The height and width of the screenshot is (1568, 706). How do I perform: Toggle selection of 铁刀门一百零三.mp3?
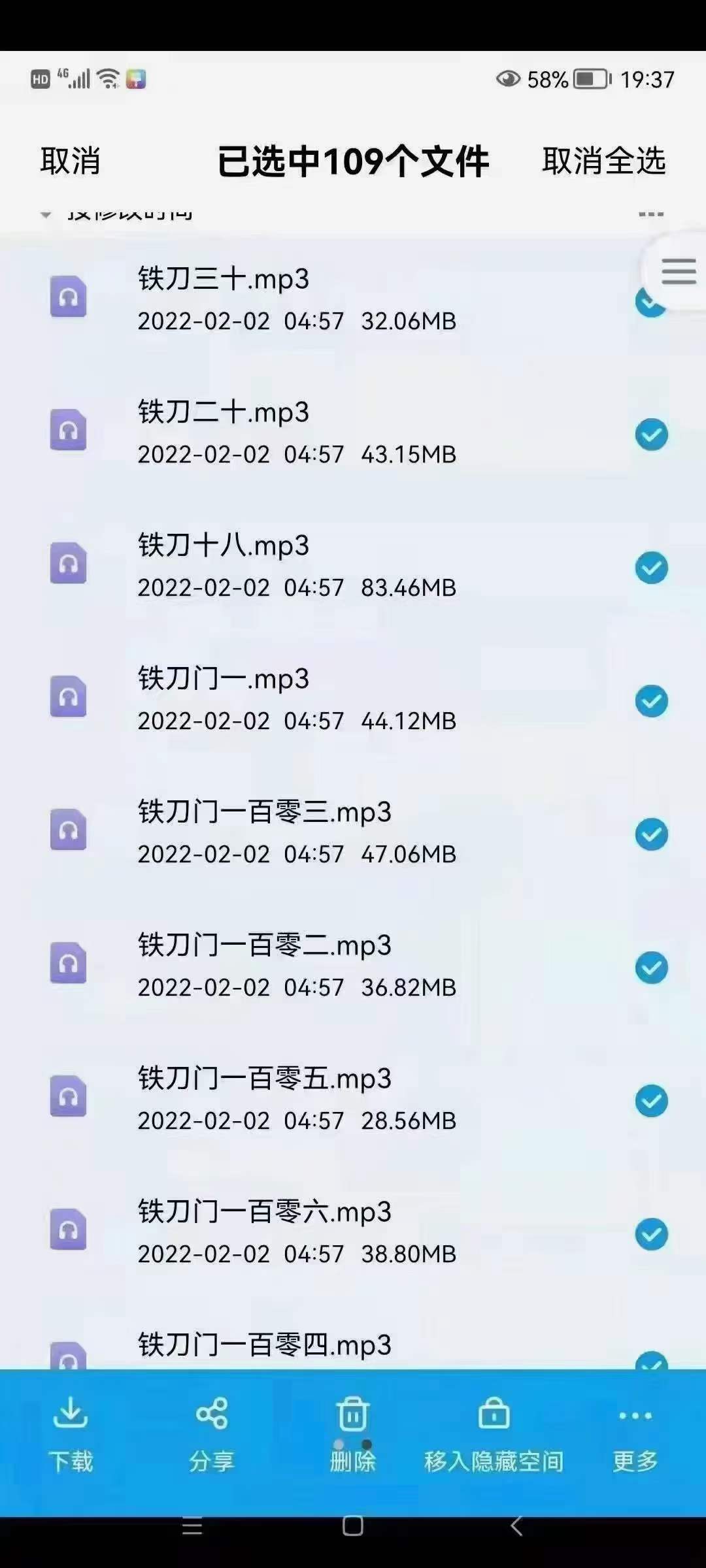pyautogui.click(x=651, y=834)
